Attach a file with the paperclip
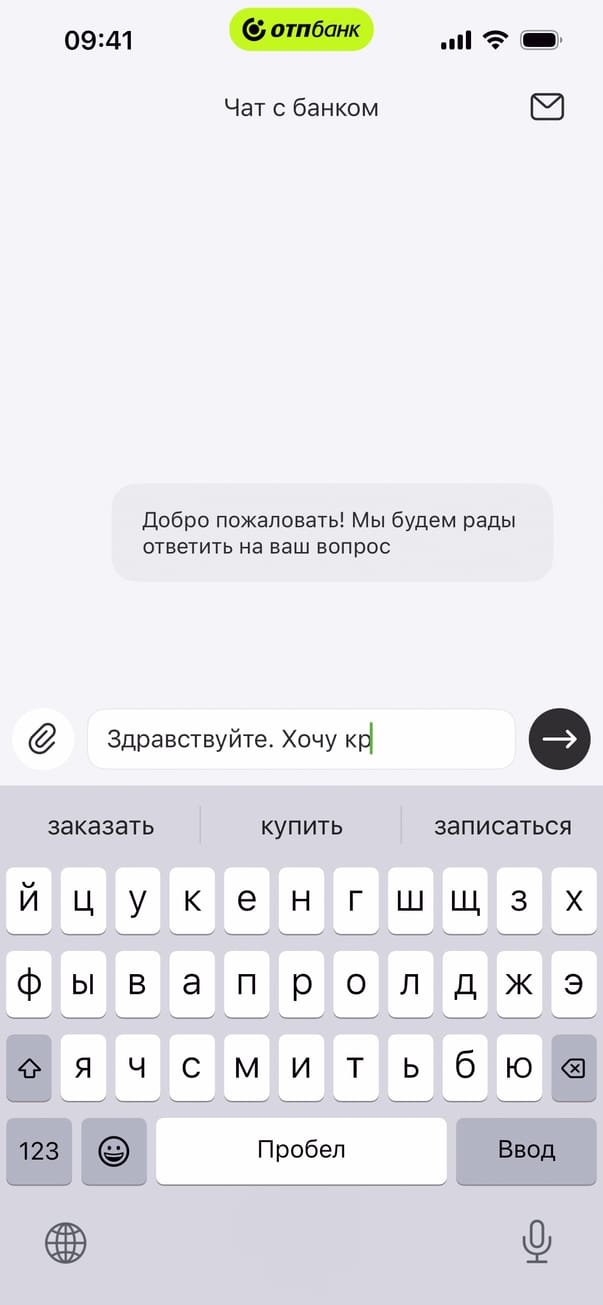 click(42, 739)
